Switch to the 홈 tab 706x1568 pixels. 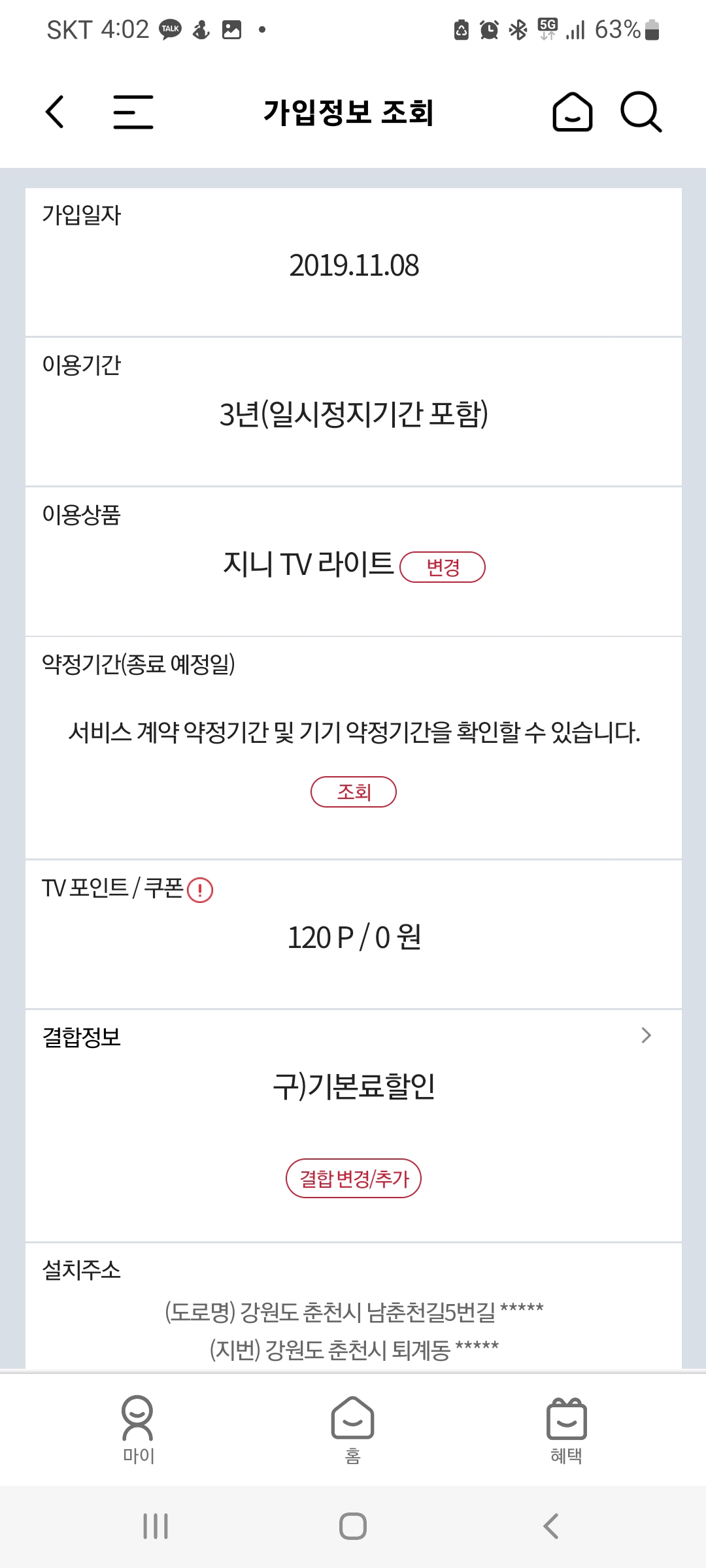353,1429
